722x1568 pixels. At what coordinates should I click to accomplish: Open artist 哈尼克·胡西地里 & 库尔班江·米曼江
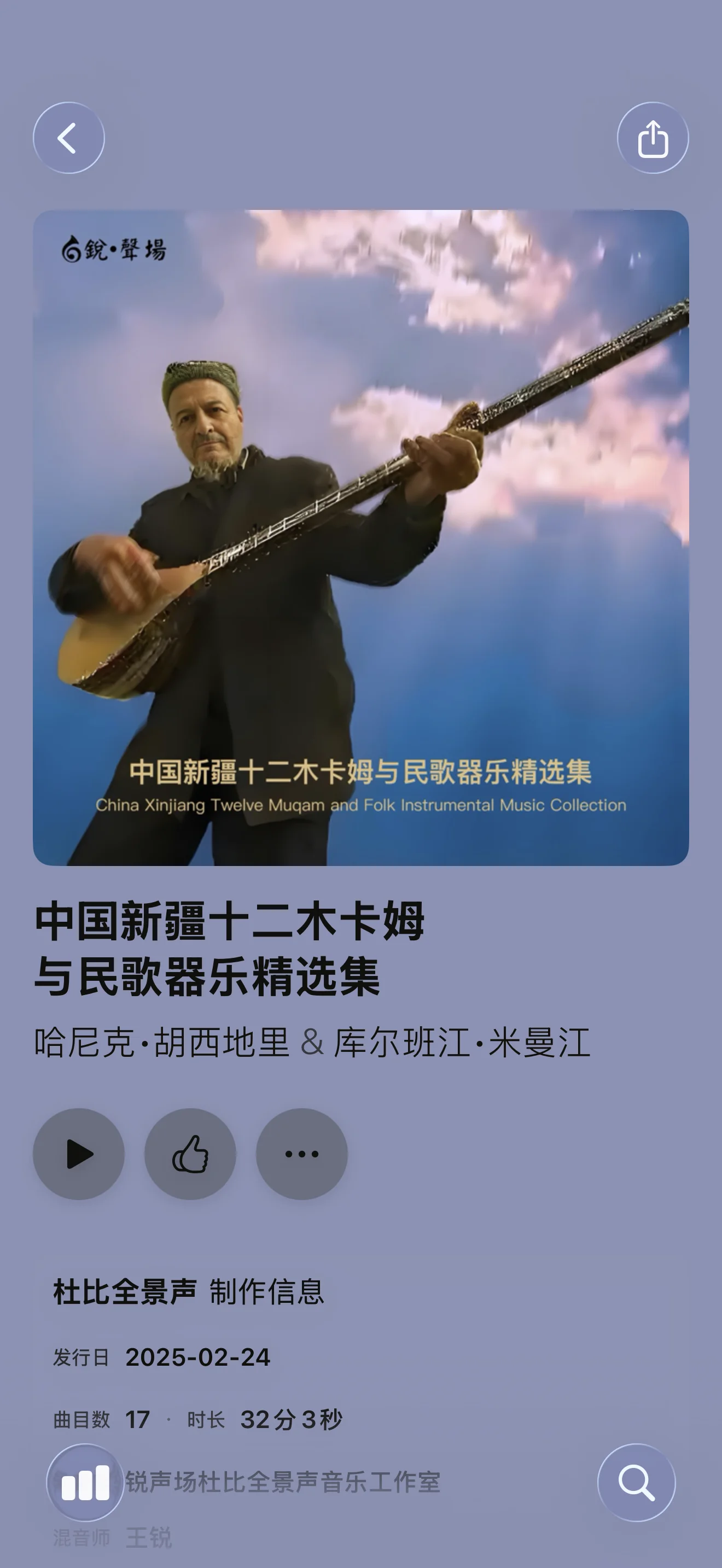click(x=312, y=1042)
